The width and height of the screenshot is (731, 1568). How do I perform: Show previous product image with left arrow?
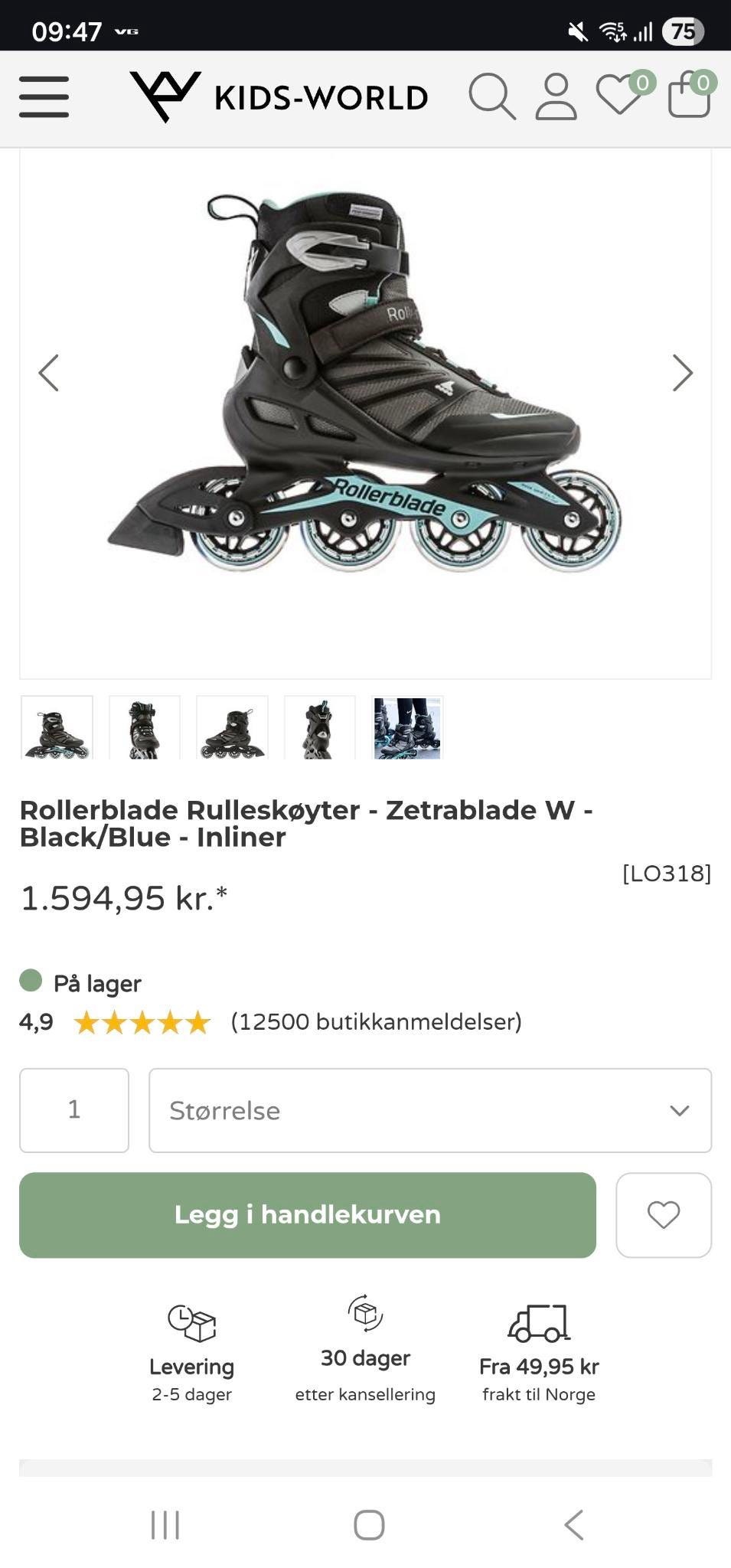[49, 373]
